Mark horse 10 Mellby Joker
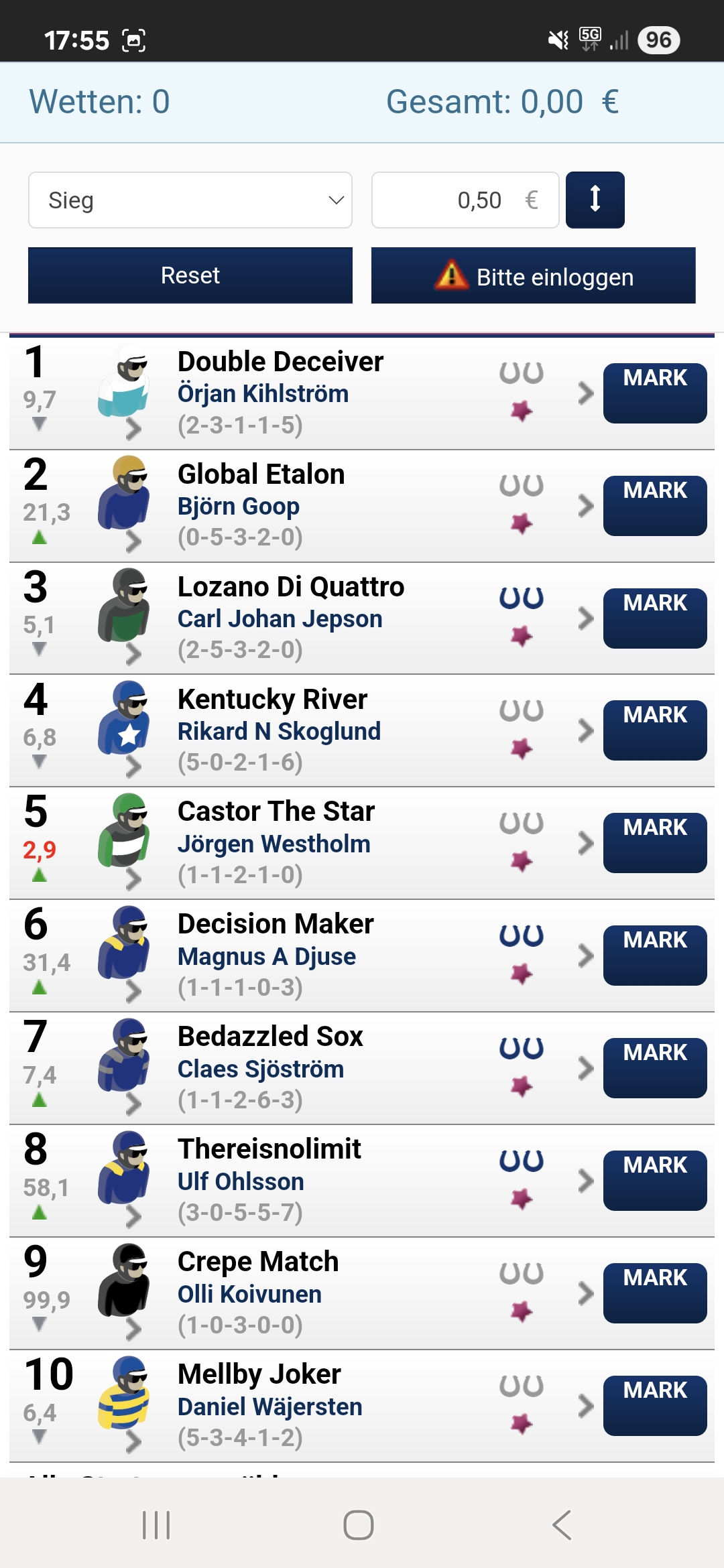 (x=655, y=1405)
